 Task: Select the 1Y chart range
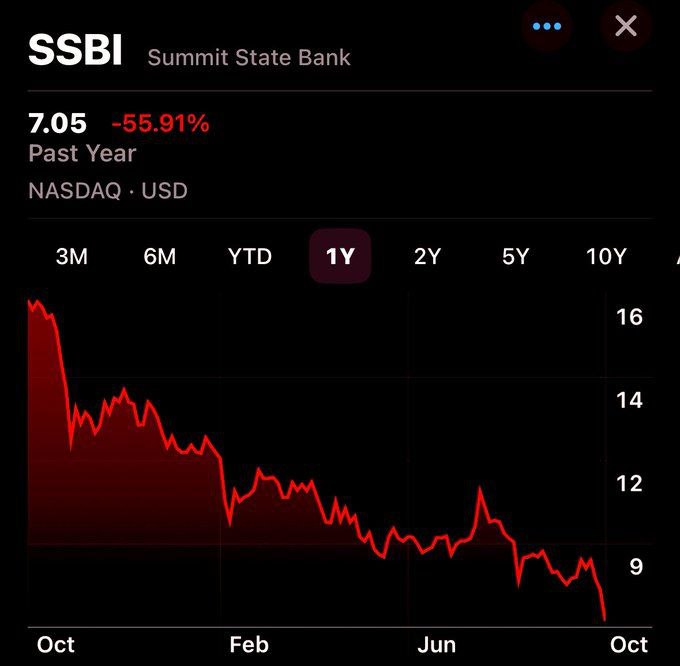pyautogui.click(x=340, y=257)
